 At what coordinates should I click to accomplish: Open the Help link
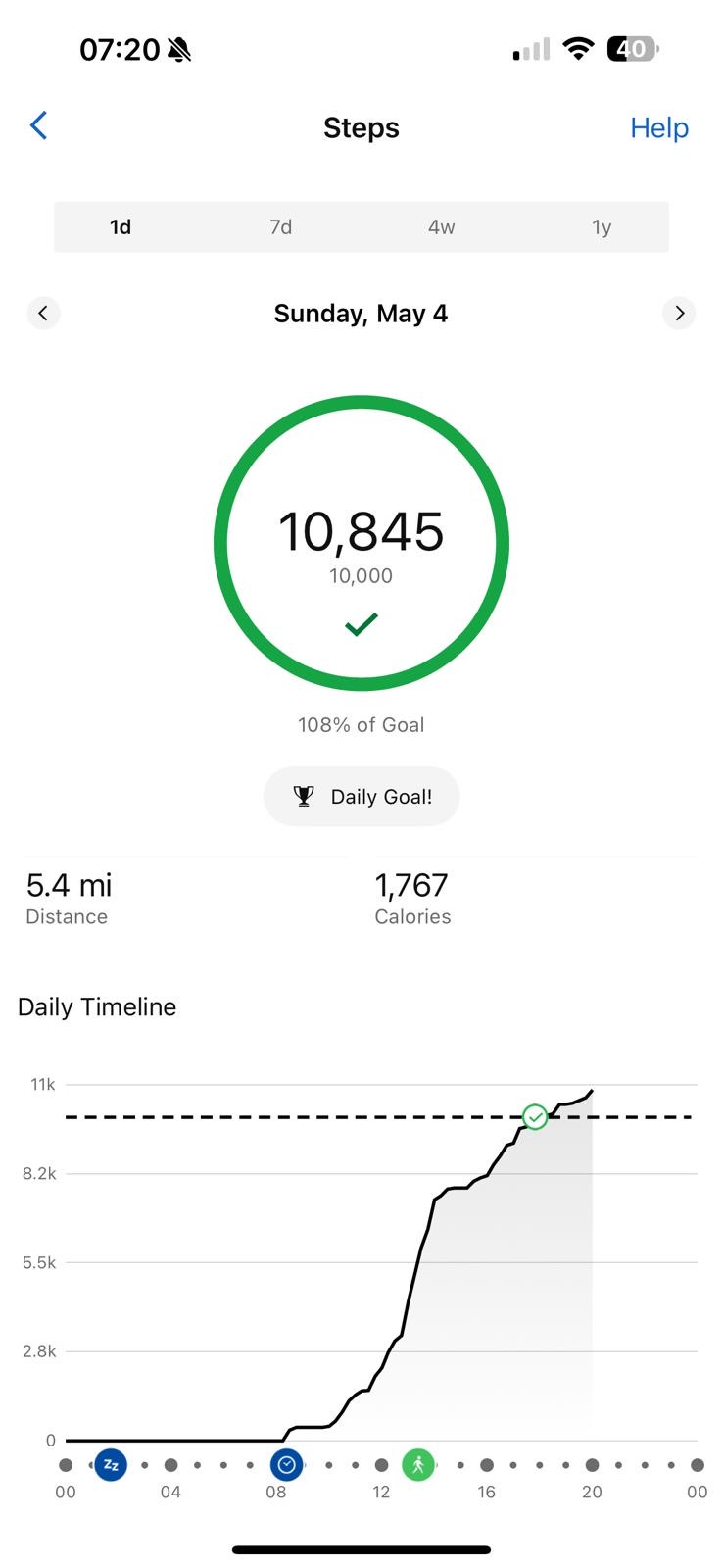point(659,128)
